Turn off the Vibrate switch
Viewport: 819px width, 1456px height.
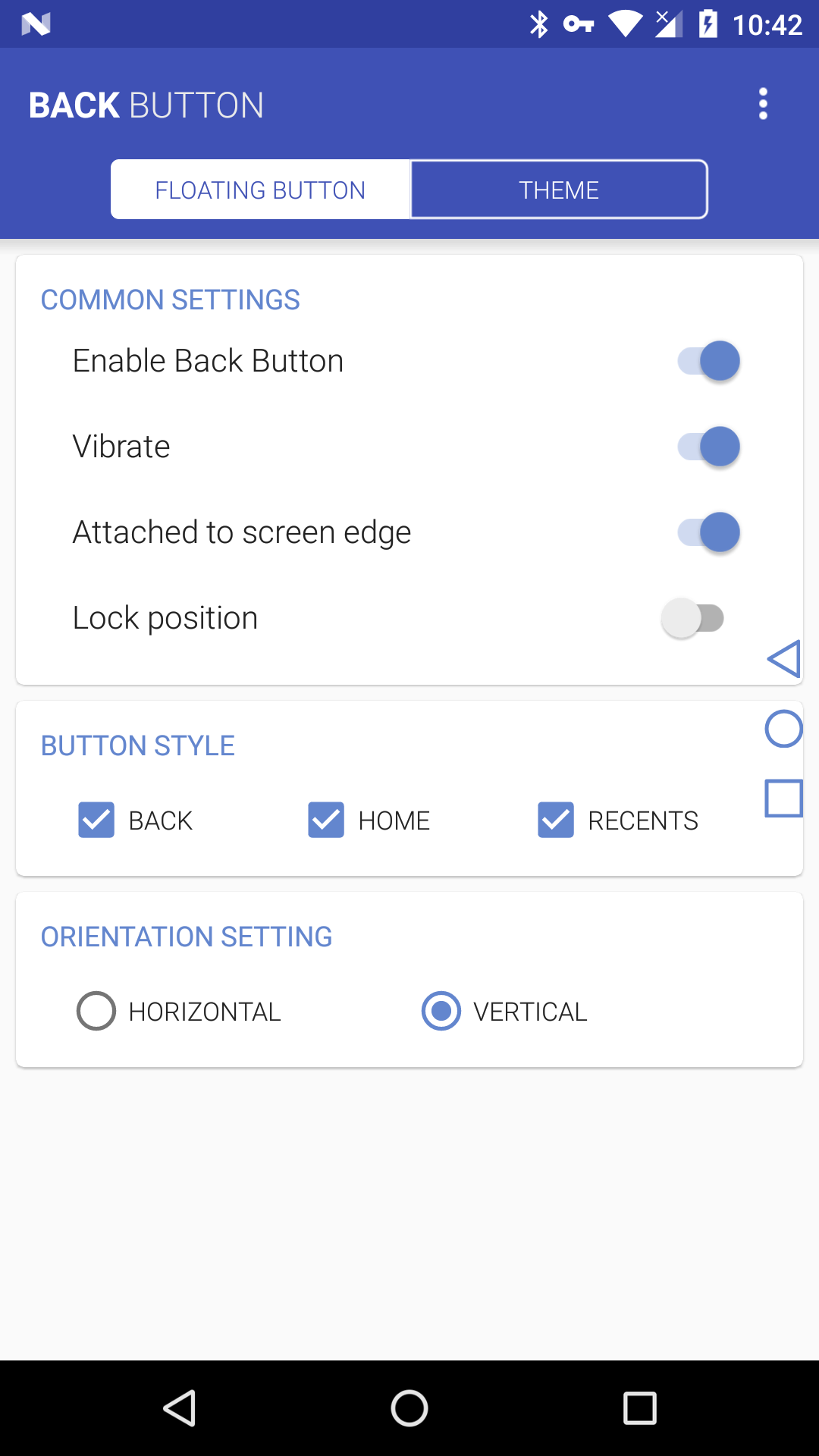pyautogui.click(x=708, y=447)
